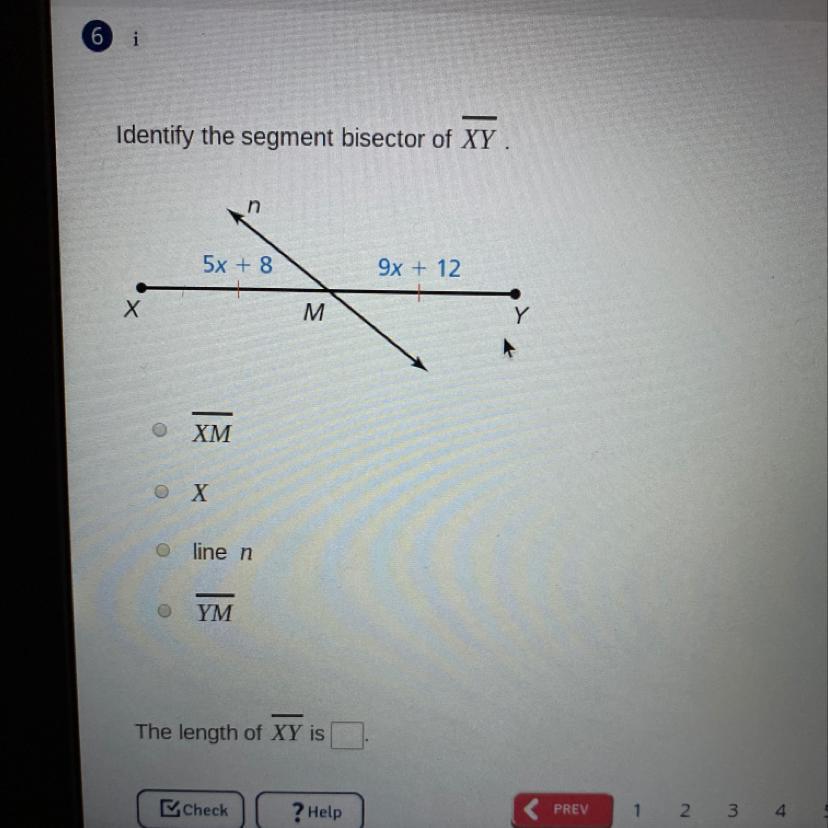Image resolution: width=828 pixels, height=828 pixels.
Task: Check the answer with Check button
Action: click(194, 809)
